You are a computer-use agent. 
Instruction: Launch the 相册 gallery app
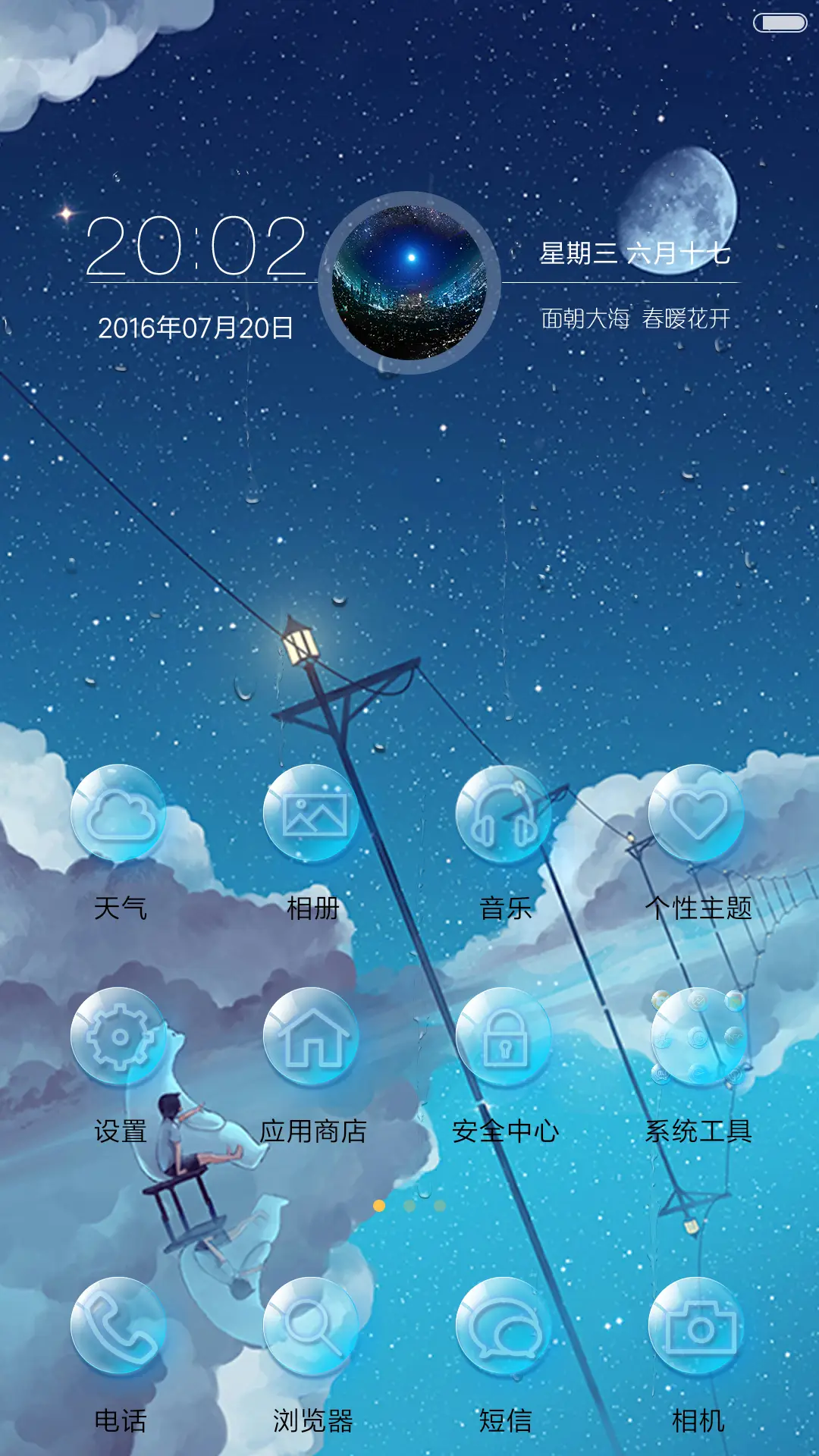312,814
